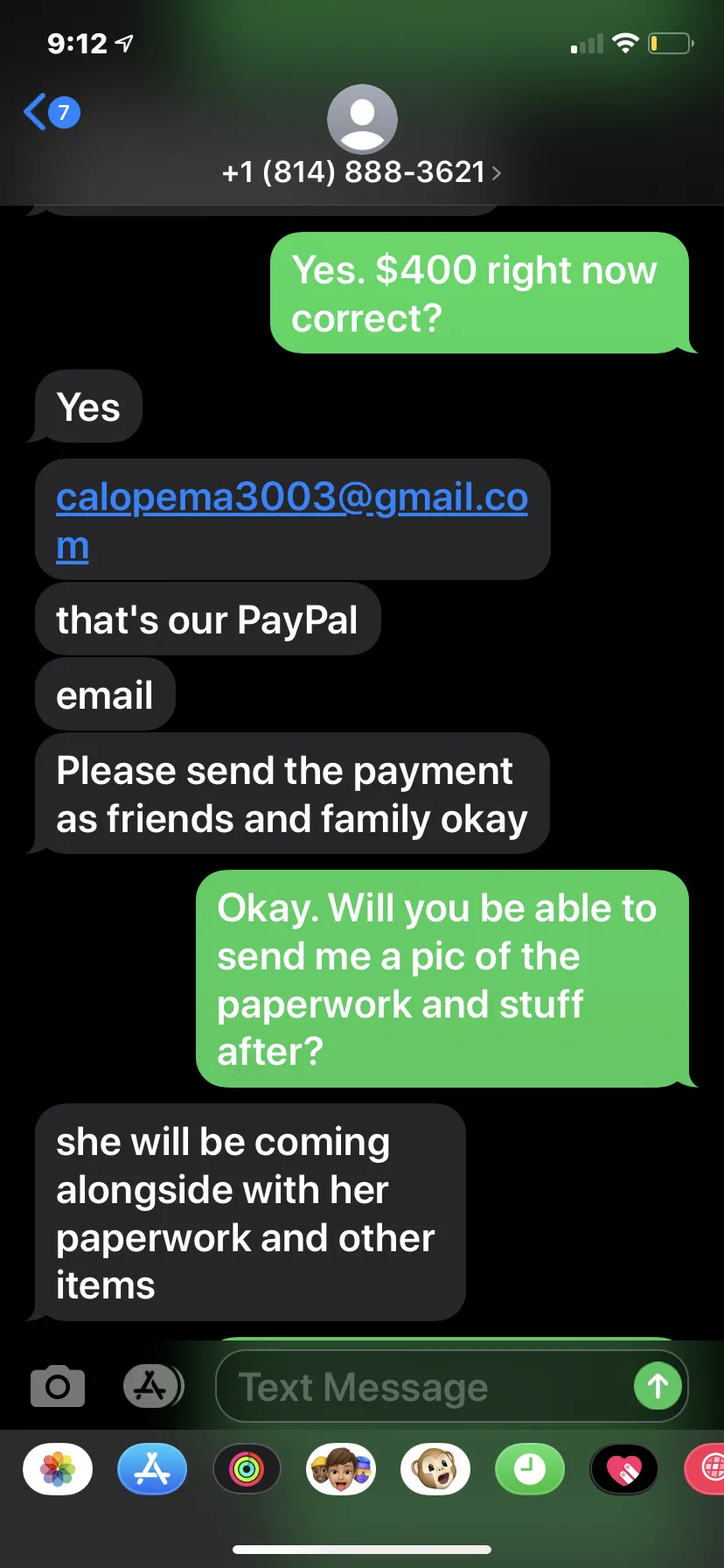Go back to the messages list
Image resolution: width=724 pixels, height=1568 pixels.
click(51, 112)
